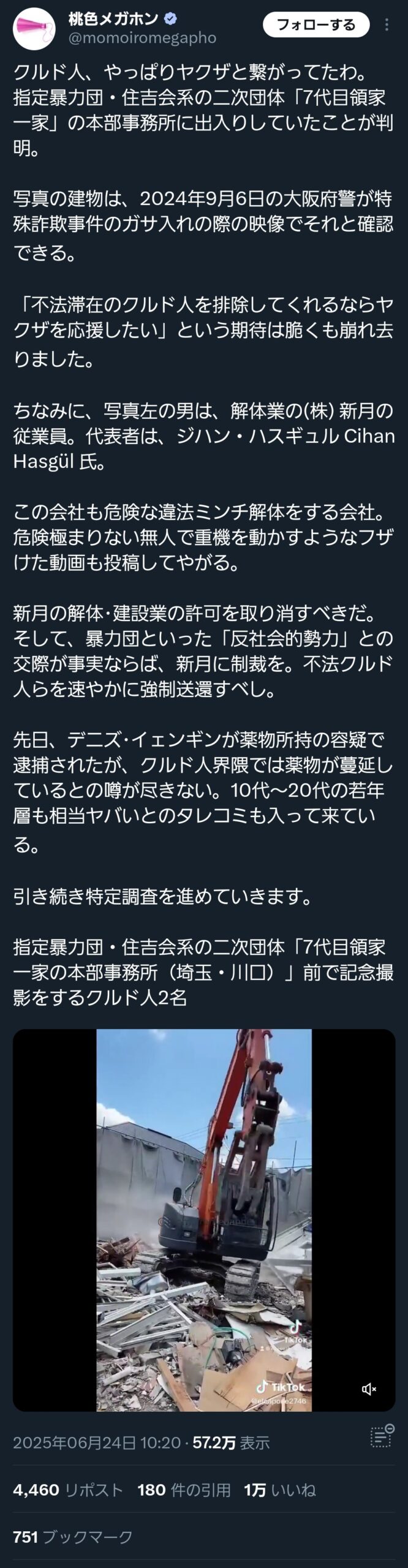Screen dimensions: 408x1568
Task: Follow the 桃色メガホン account
Action: pos(316,24)
